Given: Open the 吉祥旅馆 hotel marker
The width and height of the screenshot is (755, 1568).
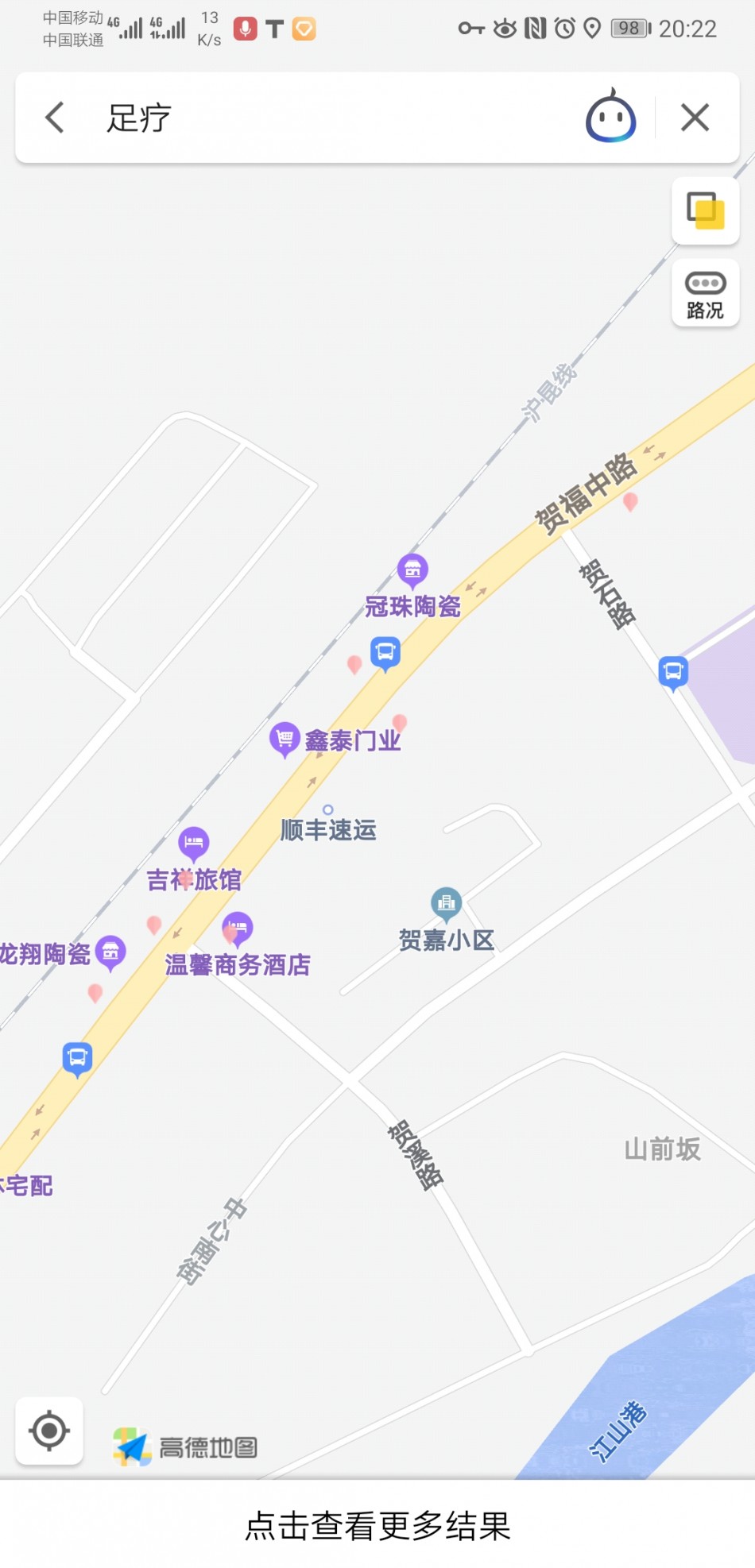Looking at the screenshot, I should click(x=194, y=843).
